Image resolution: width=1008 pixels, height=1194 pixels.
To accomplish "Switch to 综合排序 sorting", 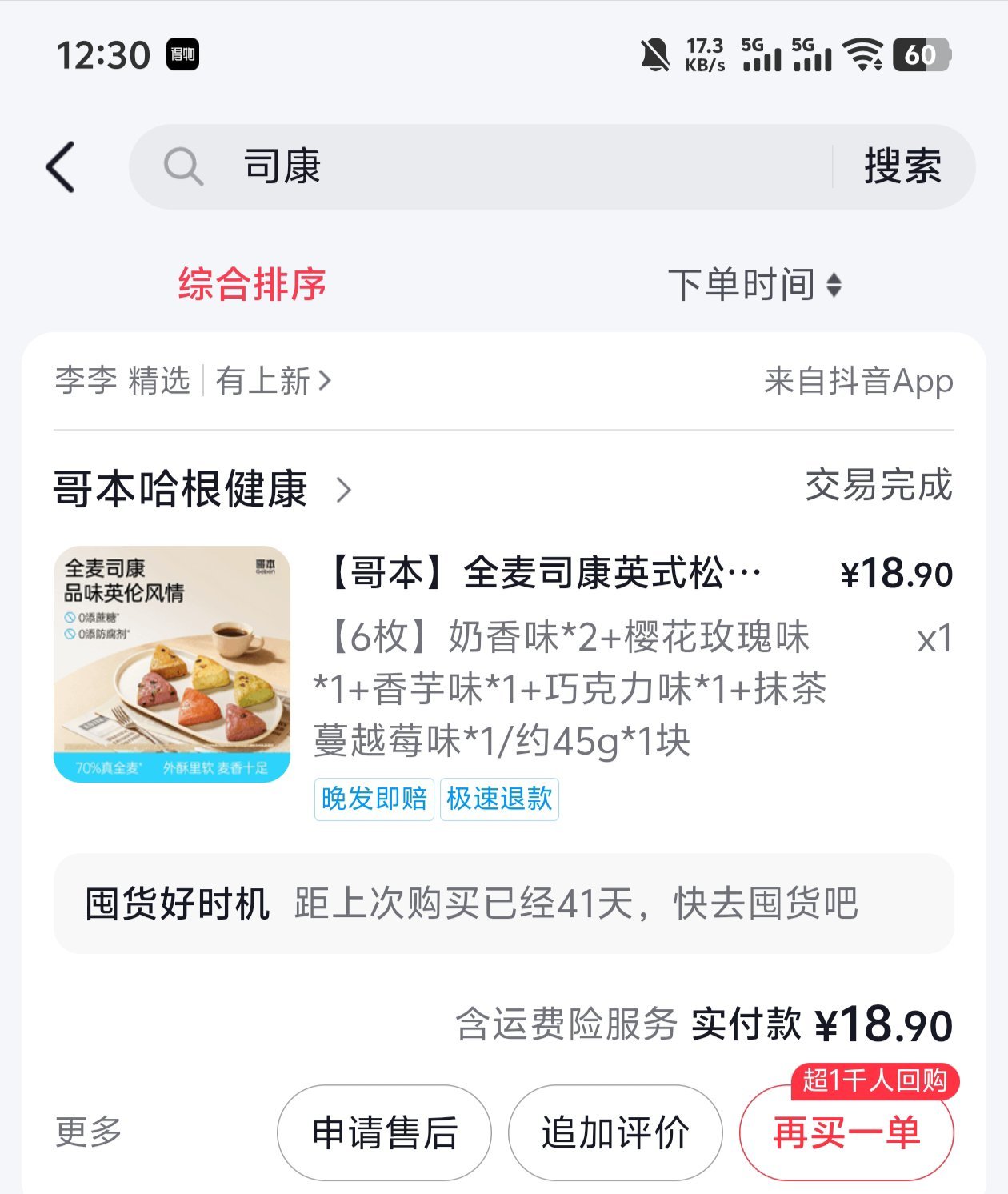I will click(252, 285).
